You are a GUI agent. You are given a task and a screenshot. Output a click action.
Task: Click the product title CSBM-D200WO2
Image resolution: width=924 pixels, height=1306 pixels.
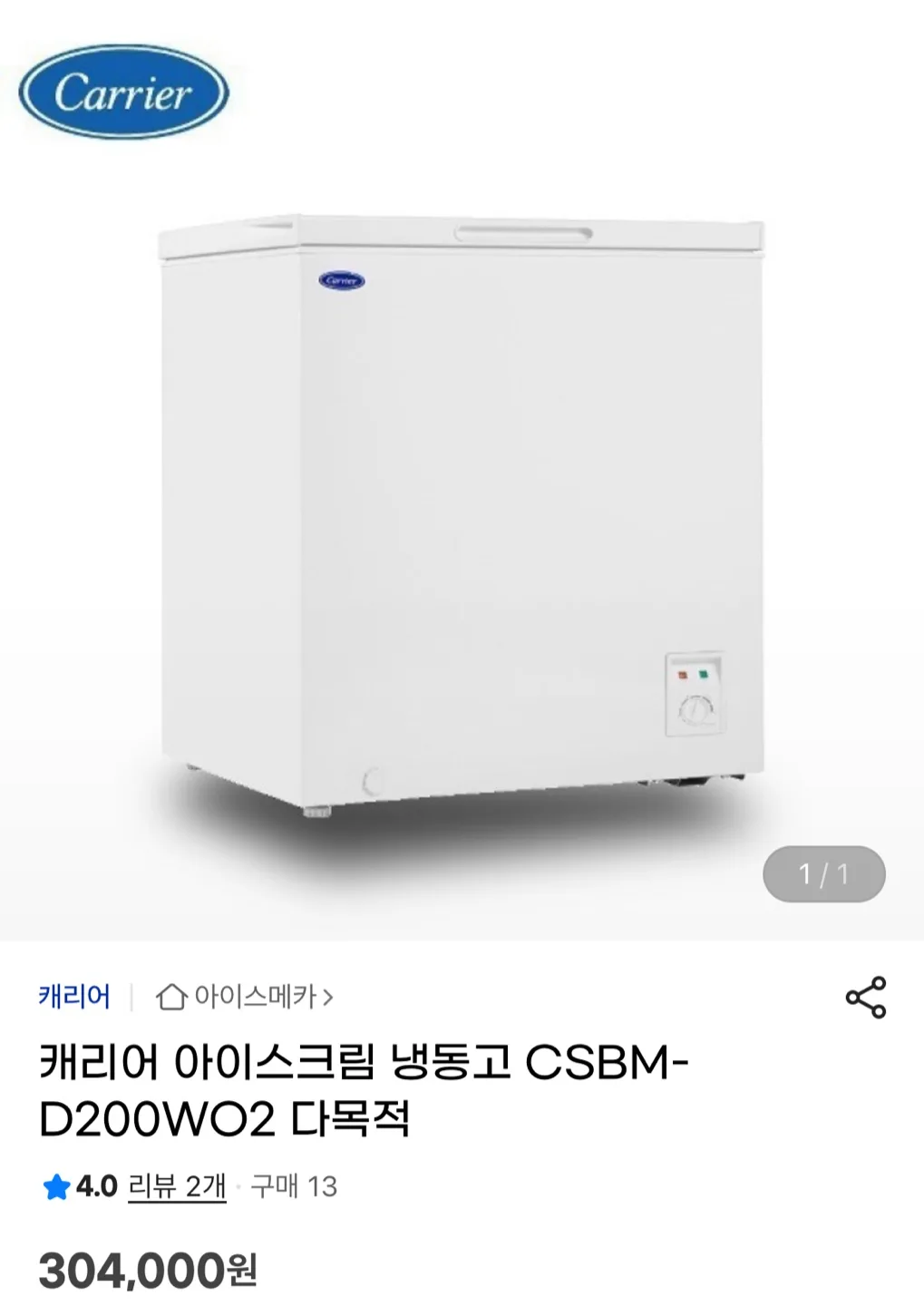(363, 1088)
